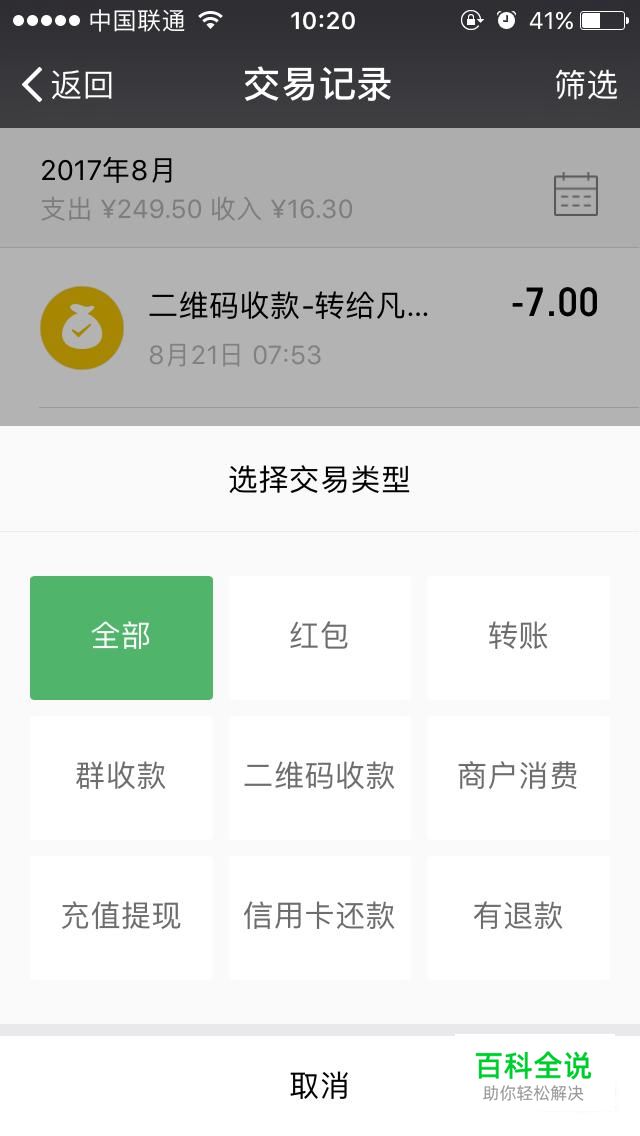Filter by 红包
This screenshot has height=1136, width=640.
point(320,638)
